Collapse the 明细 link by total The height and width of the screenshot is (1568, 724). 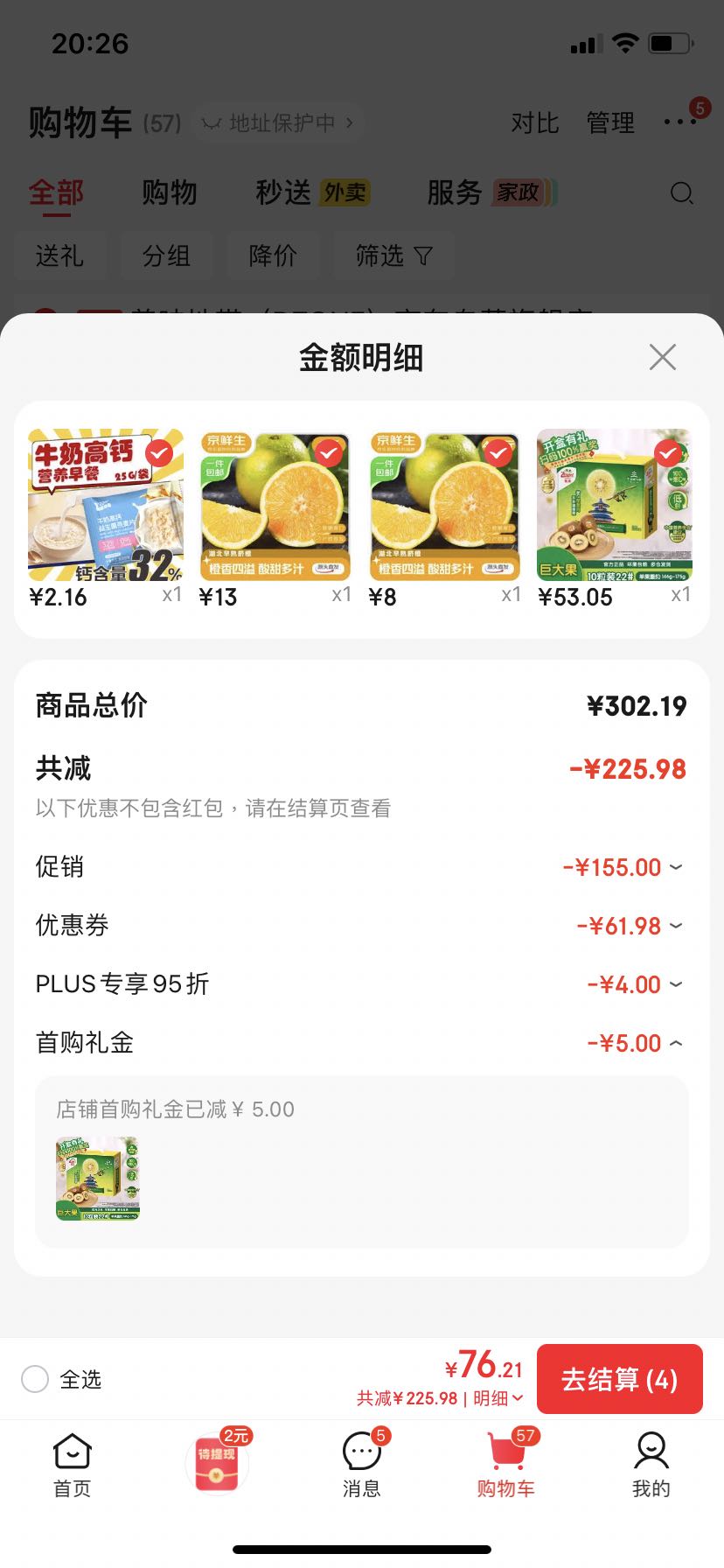[498, 1398]
